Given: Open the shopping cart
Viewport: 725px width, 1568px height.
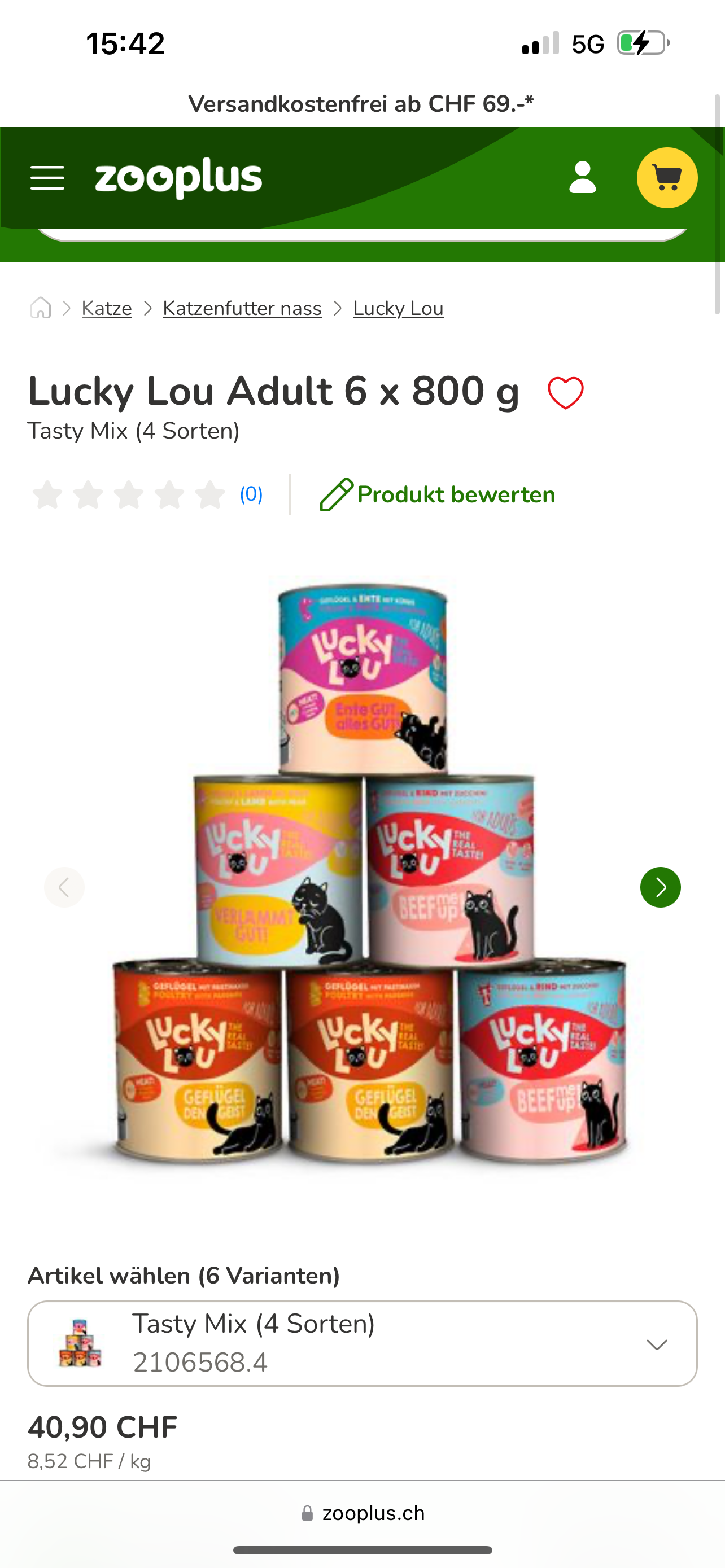Looking at the screenshot, I should click(667, 178).
